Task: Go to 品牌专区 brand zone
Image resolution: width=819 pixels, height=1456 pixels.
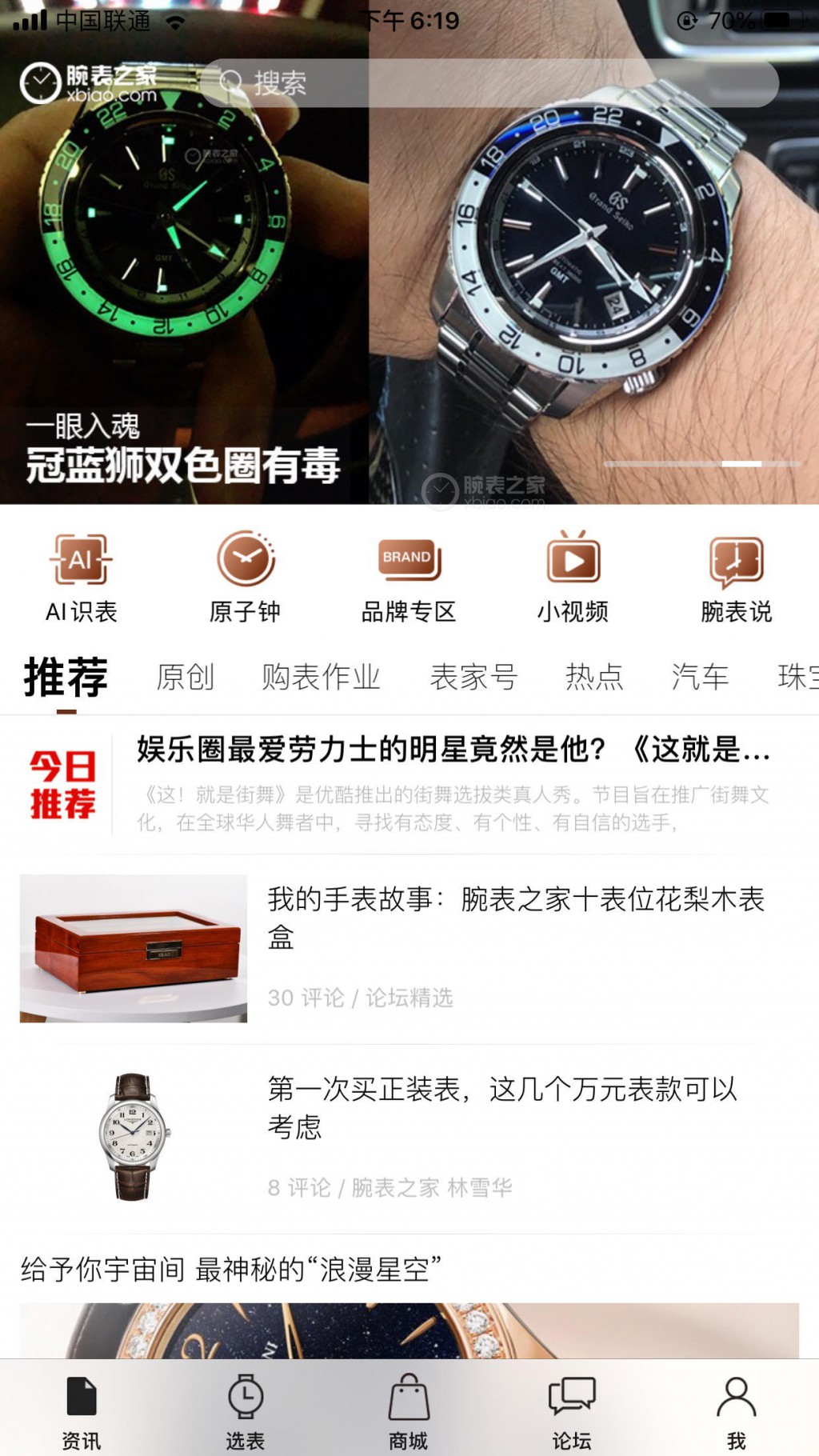Action: [409, 578]
